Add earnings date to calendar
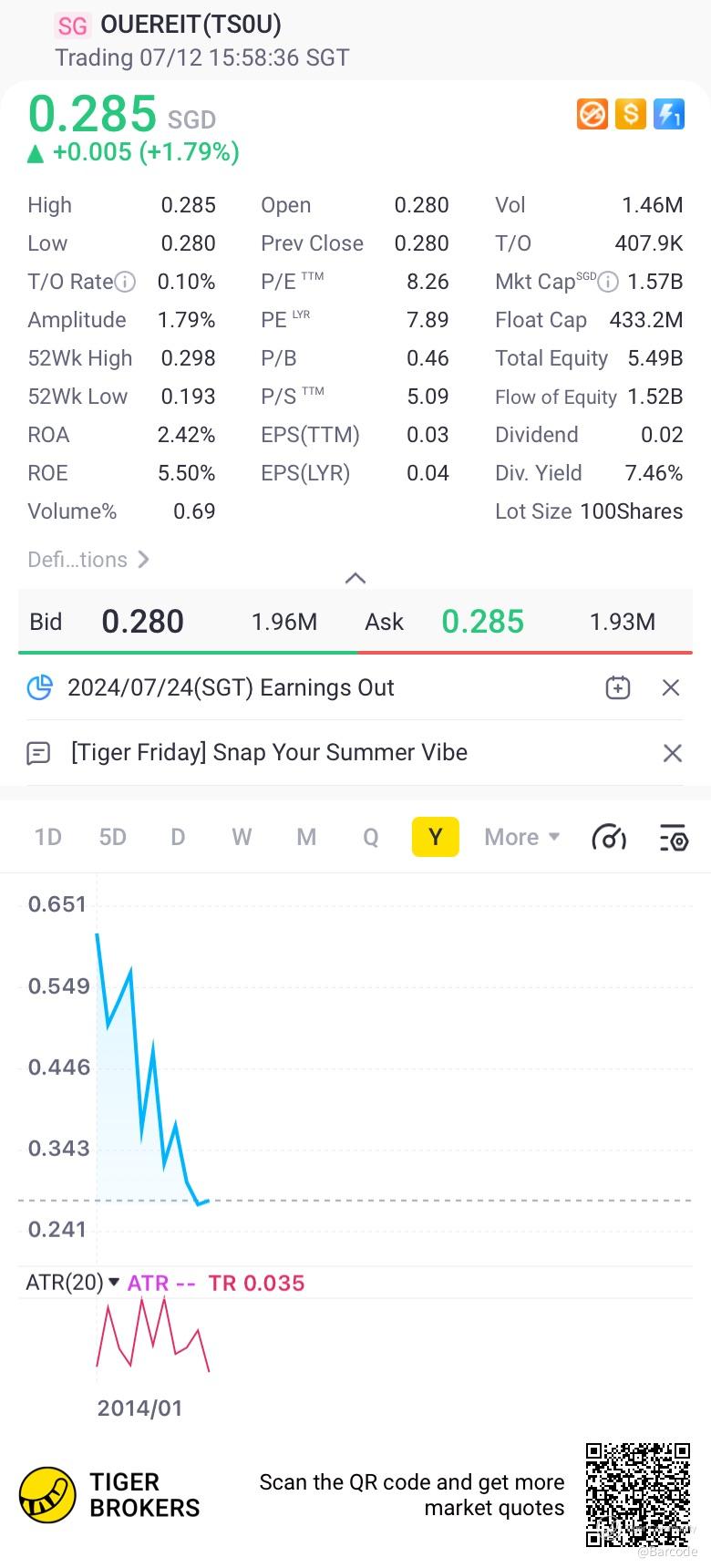Viewport: 711px width, 1568px height. (x=618, y=687)
